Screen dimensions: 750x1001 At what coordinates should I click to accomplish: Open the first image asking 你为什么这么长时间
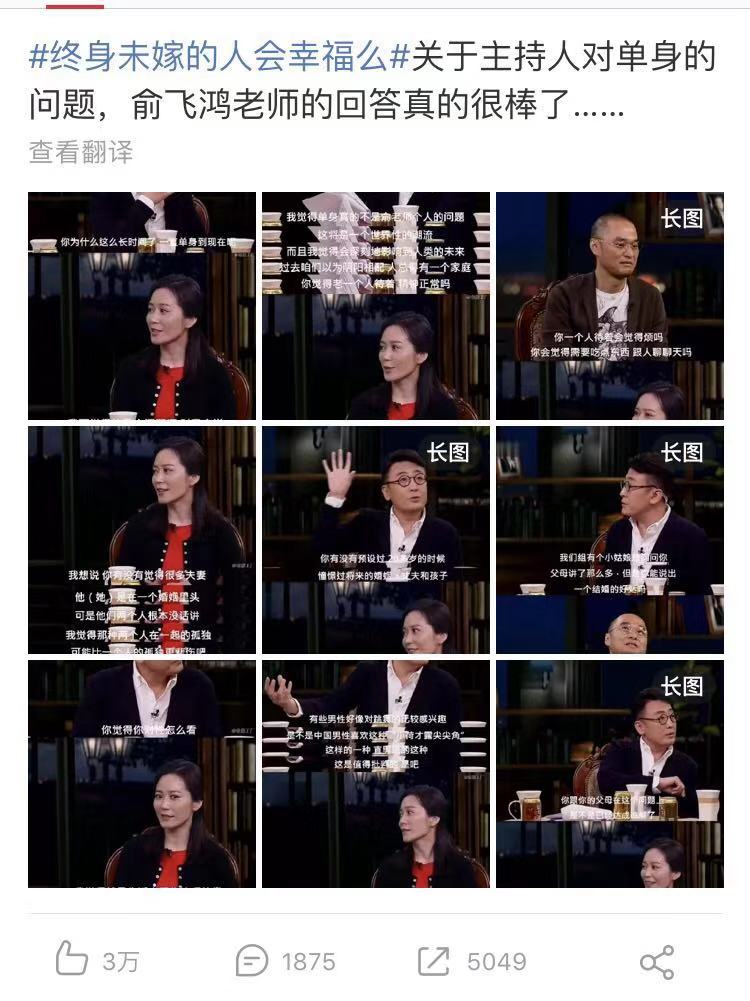(x=141, y=305)
